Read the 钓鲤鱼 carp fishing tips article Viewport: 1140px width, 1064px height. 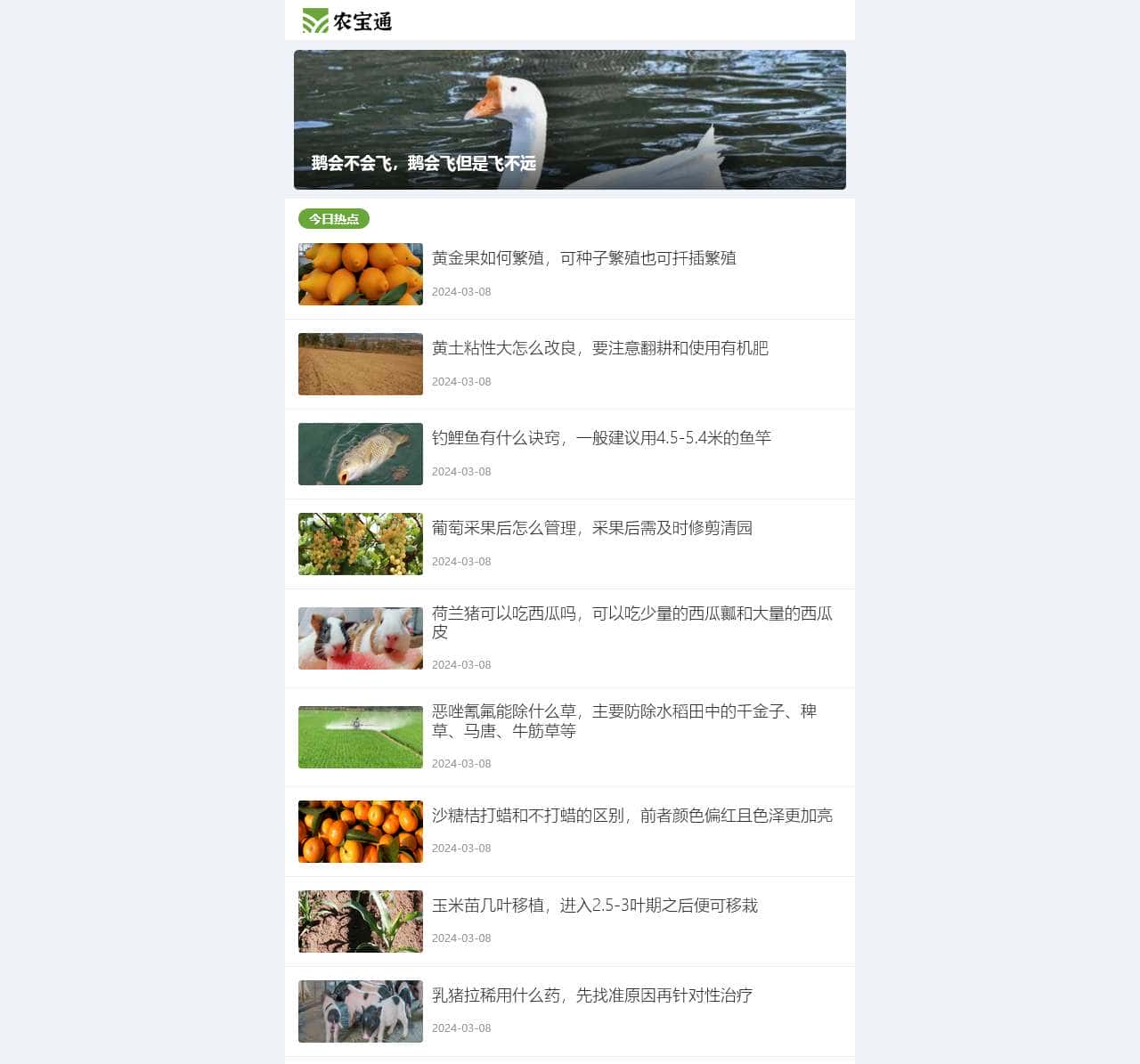click(601, 438)
